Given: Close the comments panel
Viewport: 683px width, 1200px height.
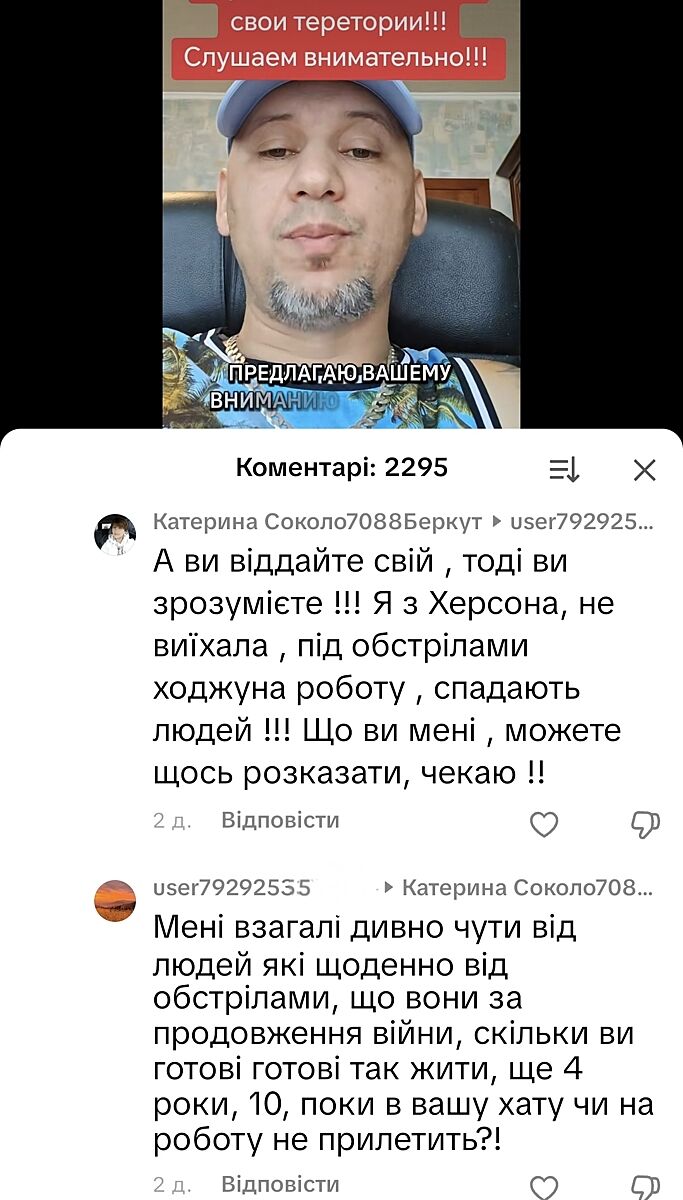Looking at the screenshot, I should (x=645, y=470).
